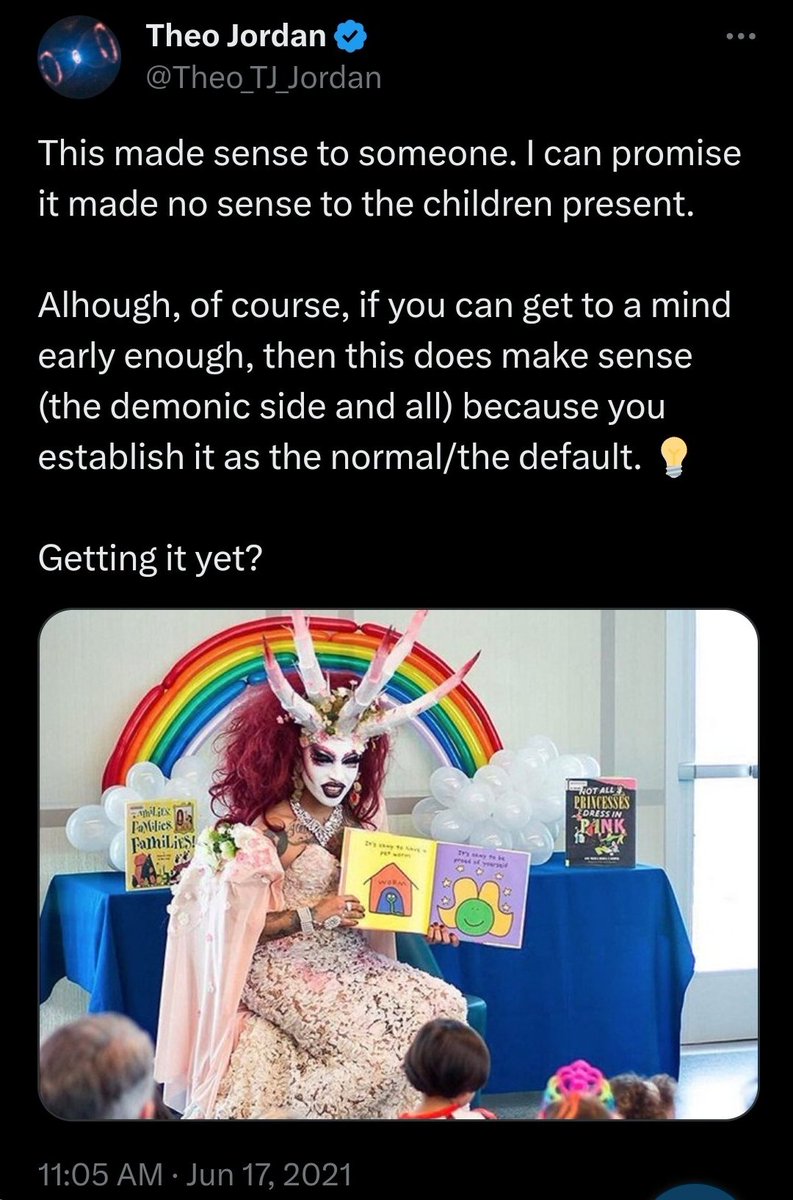Viewport: 793px width, 1200px height.
Task: Open Theo Jordan's profile picture
Action: click(79, 57)
